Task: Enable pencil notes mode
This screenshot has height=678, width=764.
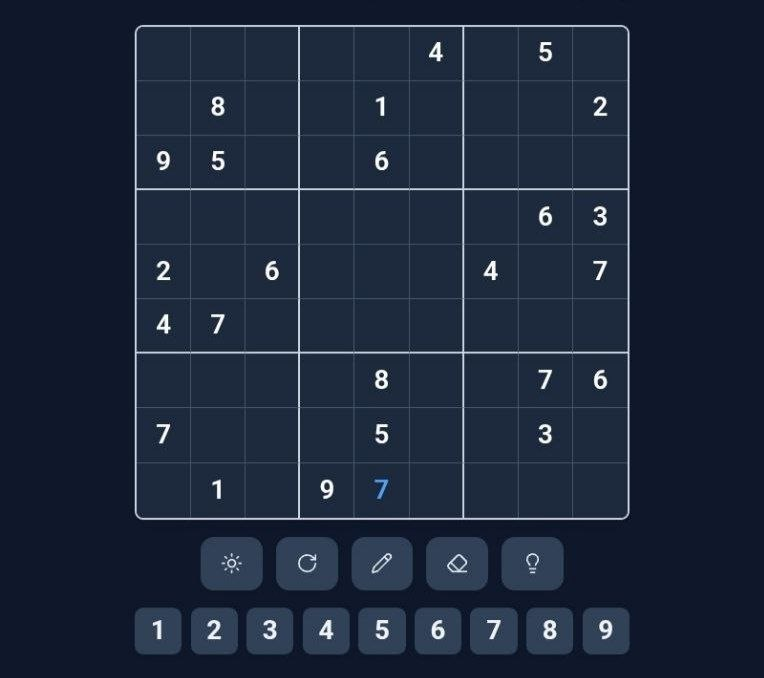Action: coord(382,563)
